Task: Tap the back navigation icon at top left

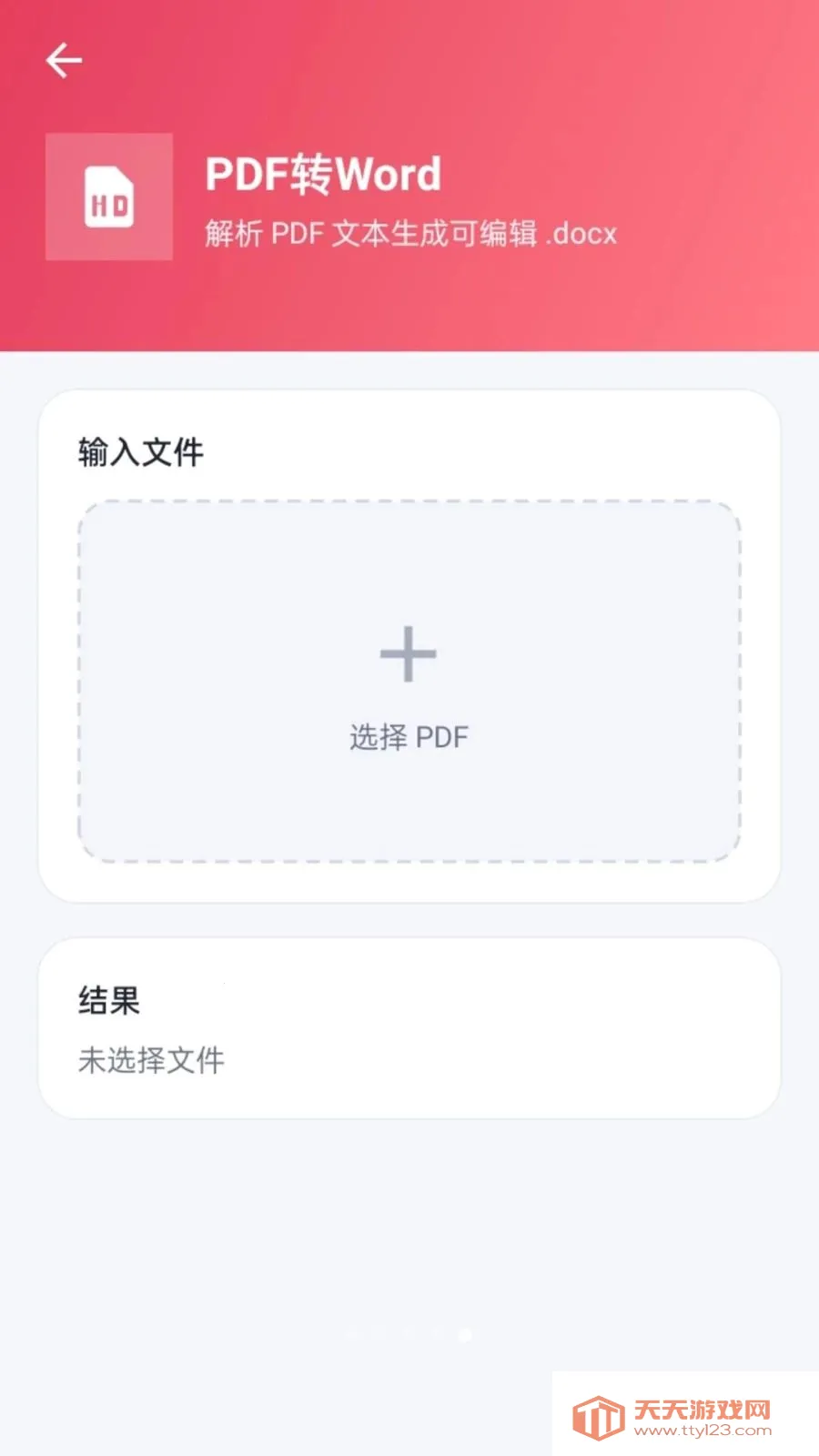Action: (x=64, y=59)
